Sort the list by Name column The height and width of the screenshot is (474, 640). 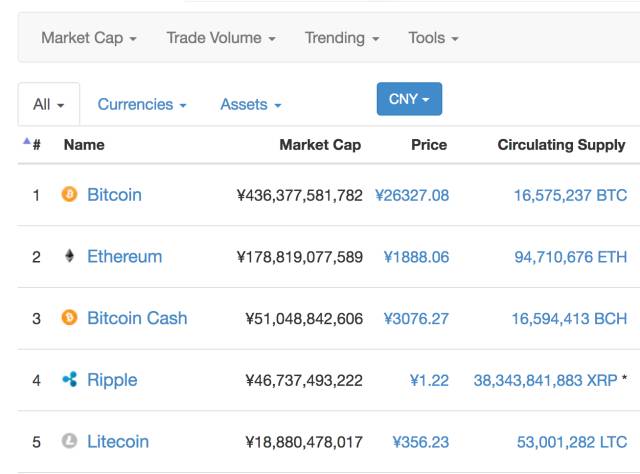(84, 145)
